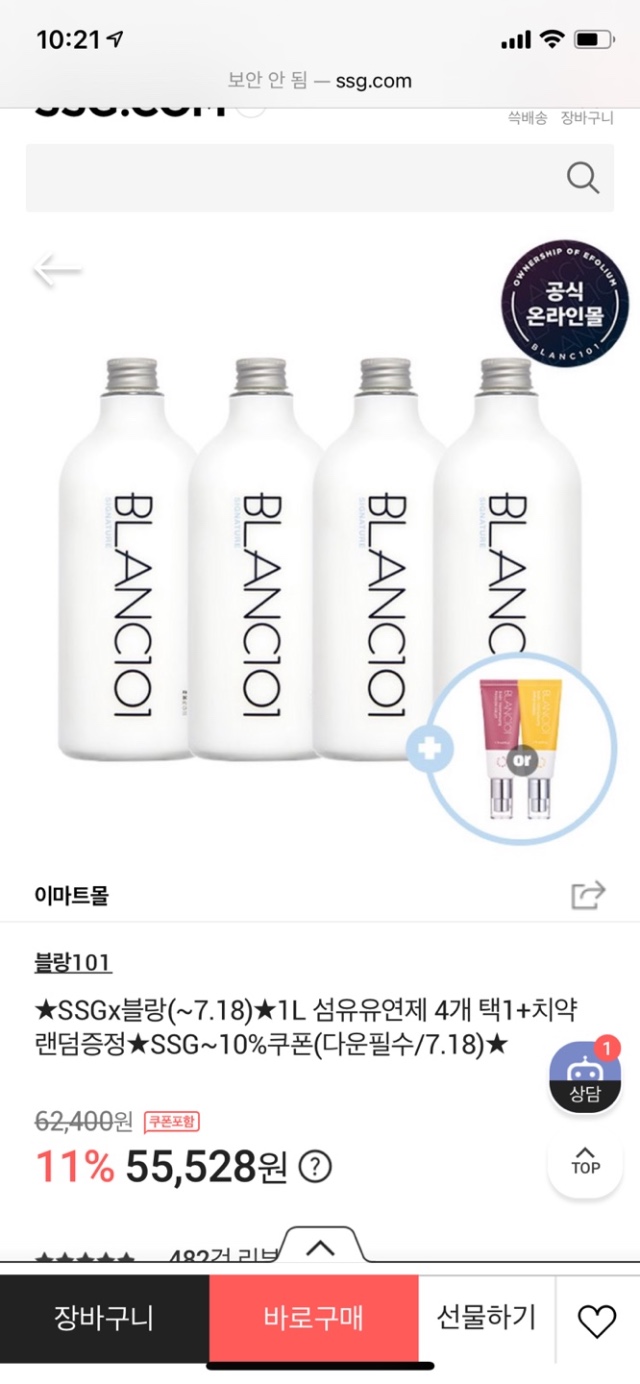Add item to 장바구니
The image size is (640, 1384).
click(x=104, y=1318)
